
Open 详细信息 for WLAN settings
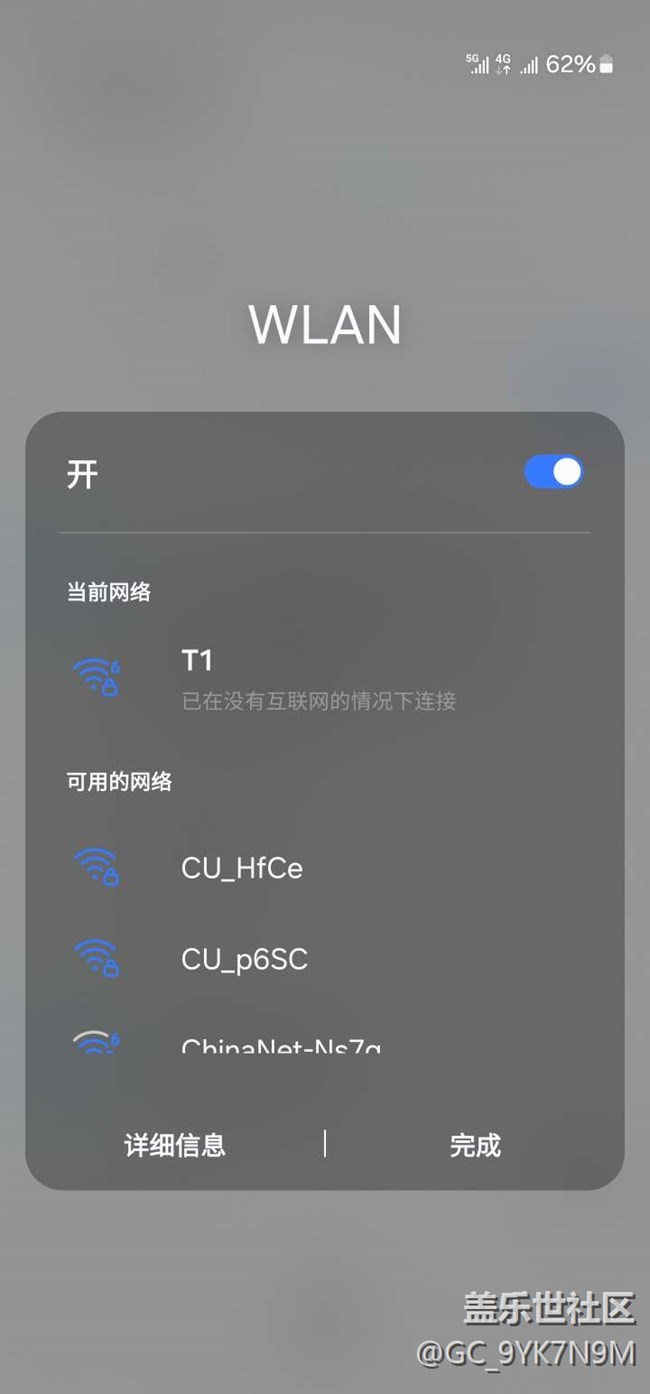[x=175, y=1145]
